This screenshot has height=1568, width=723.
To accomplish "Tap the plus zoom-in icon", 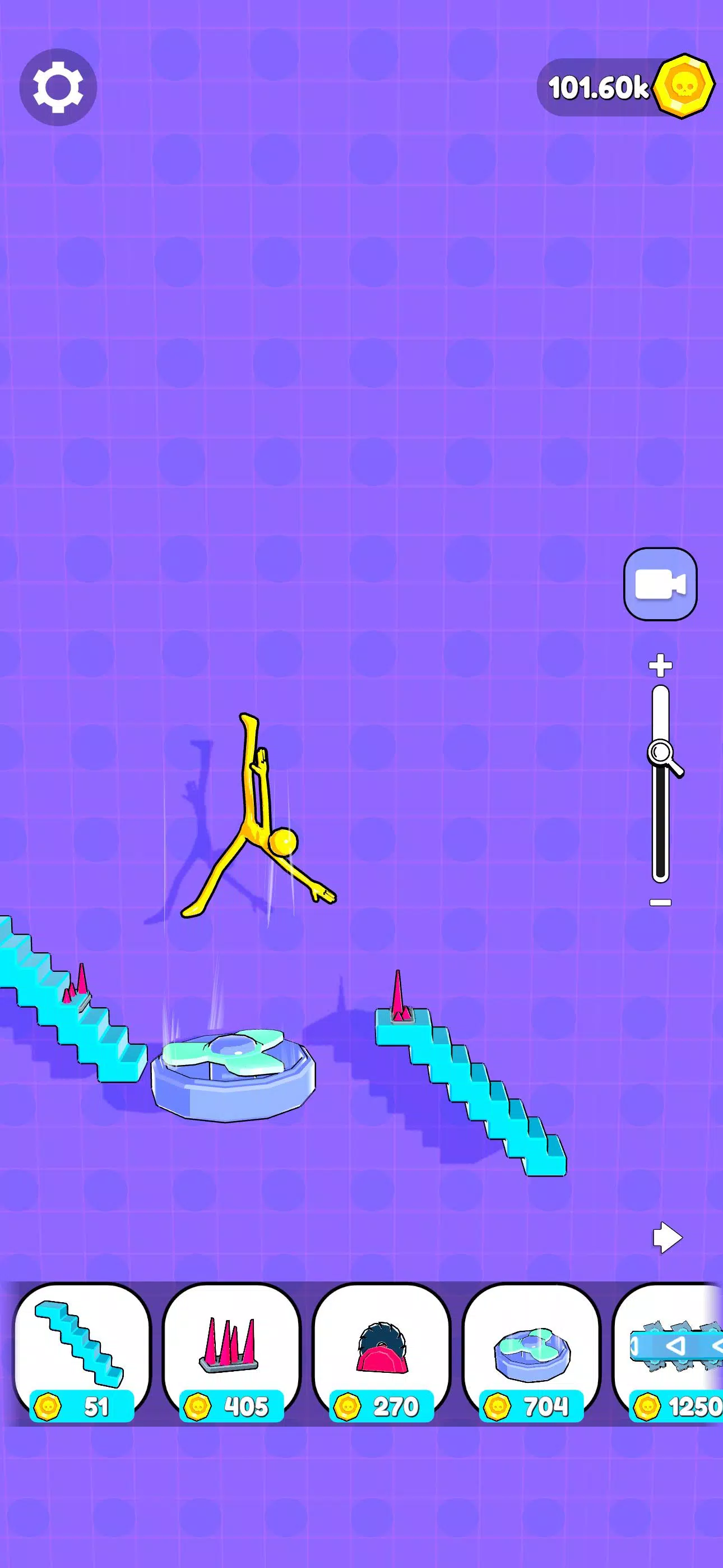I will click(x=660, y=665).
